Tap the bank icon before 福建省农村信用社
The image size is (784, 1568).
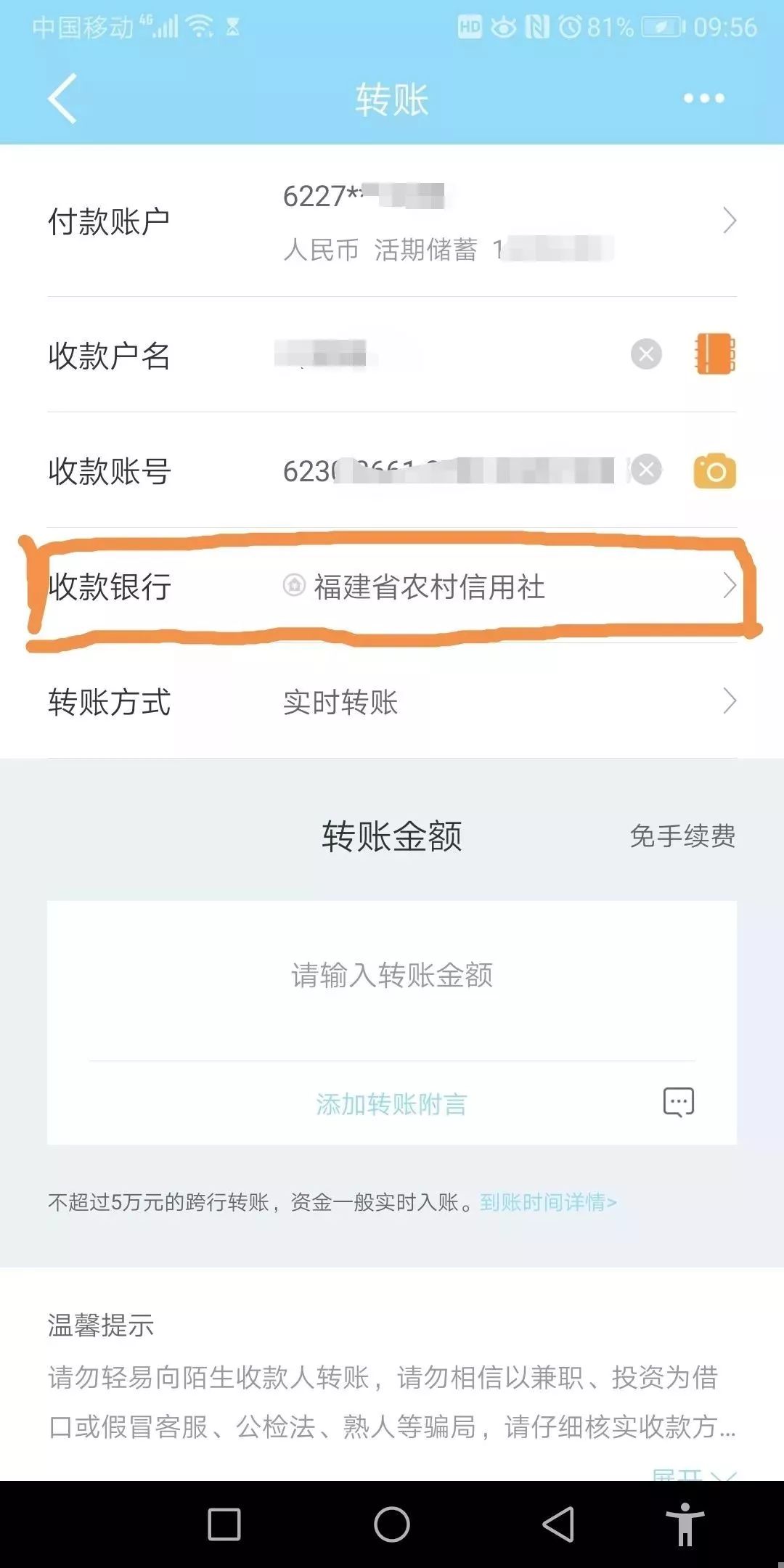[x=293, y=586]
